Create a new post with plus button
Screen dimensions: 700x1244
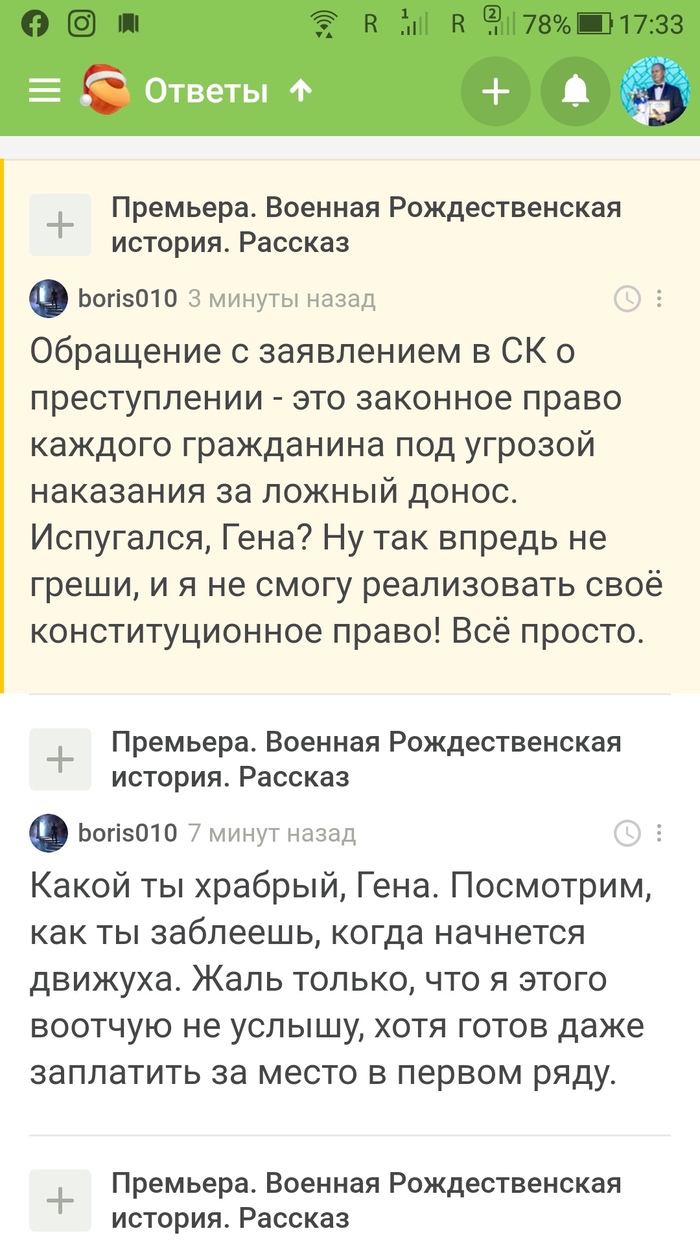[x=495, y=92]
